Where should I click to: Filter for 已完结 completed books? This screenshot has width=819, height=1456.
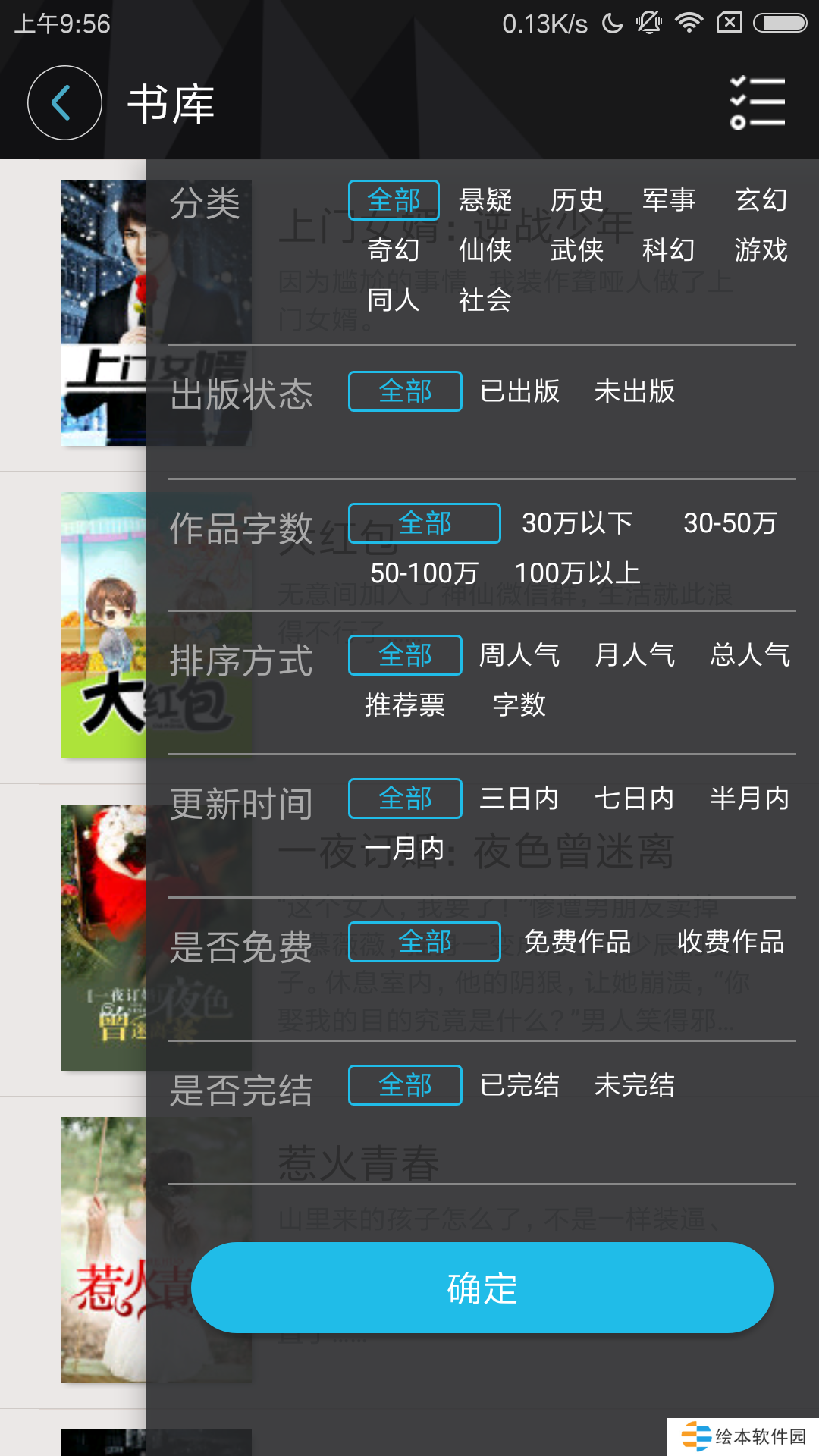pyautogui.click(x=520, y=1084)
